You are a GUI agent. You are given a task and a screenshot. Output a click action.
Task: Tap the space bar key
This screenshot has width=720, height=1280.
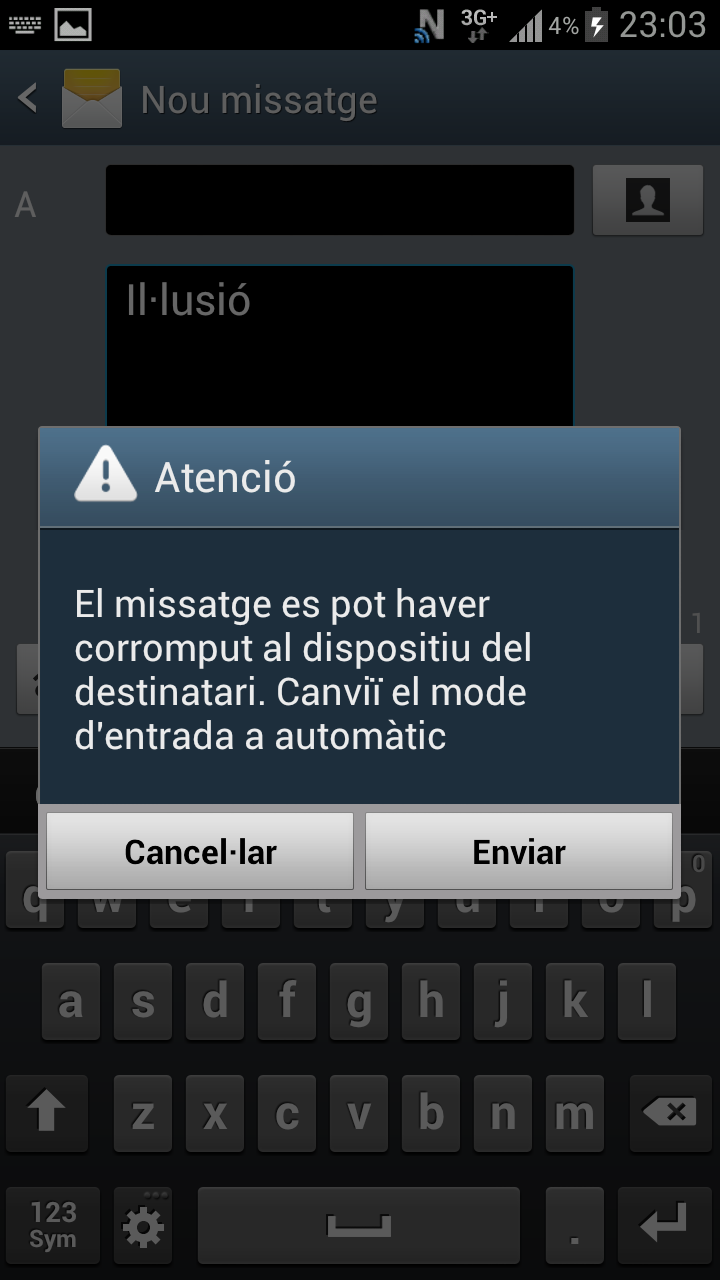pyautogui.click(x=359, y=1224)
